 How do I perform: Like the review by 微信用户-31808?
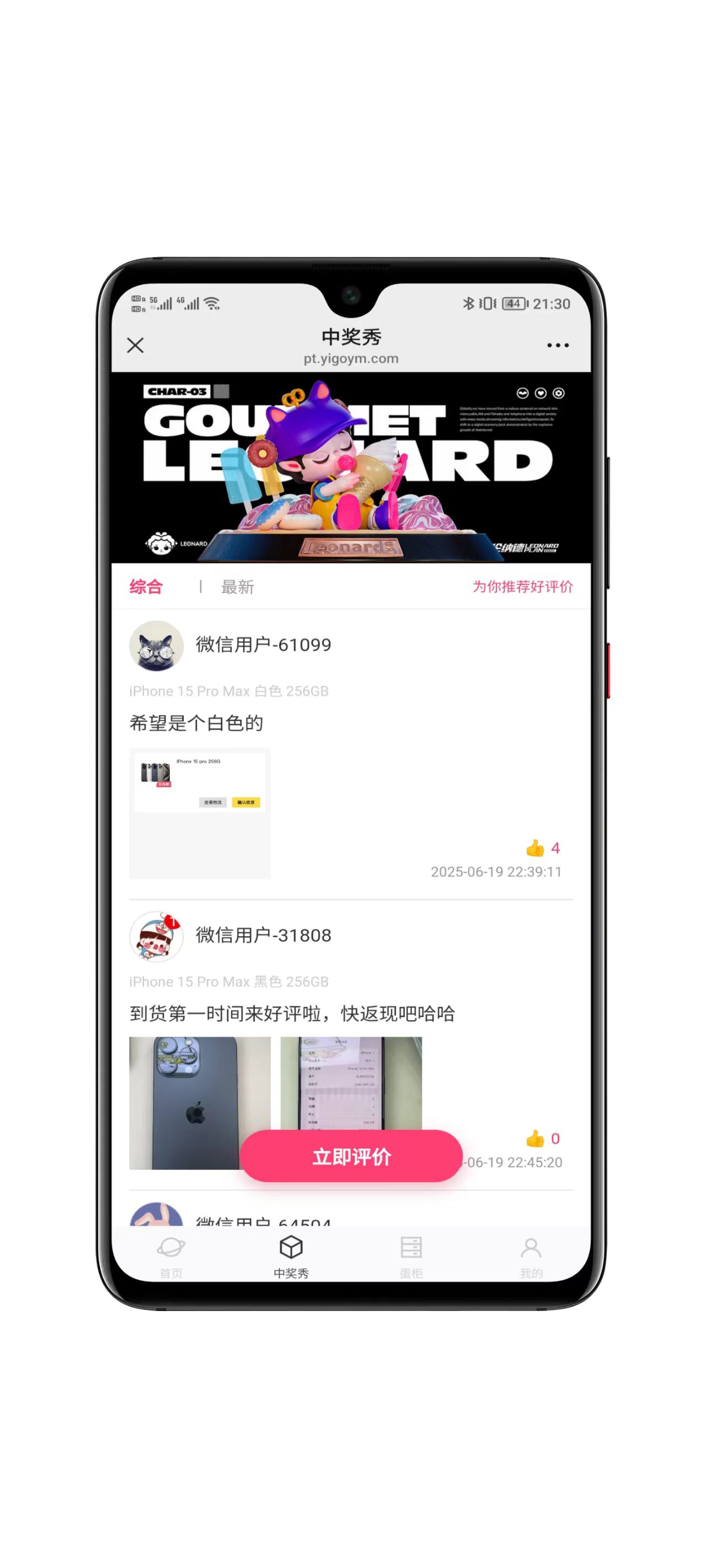coord(536,1139)
